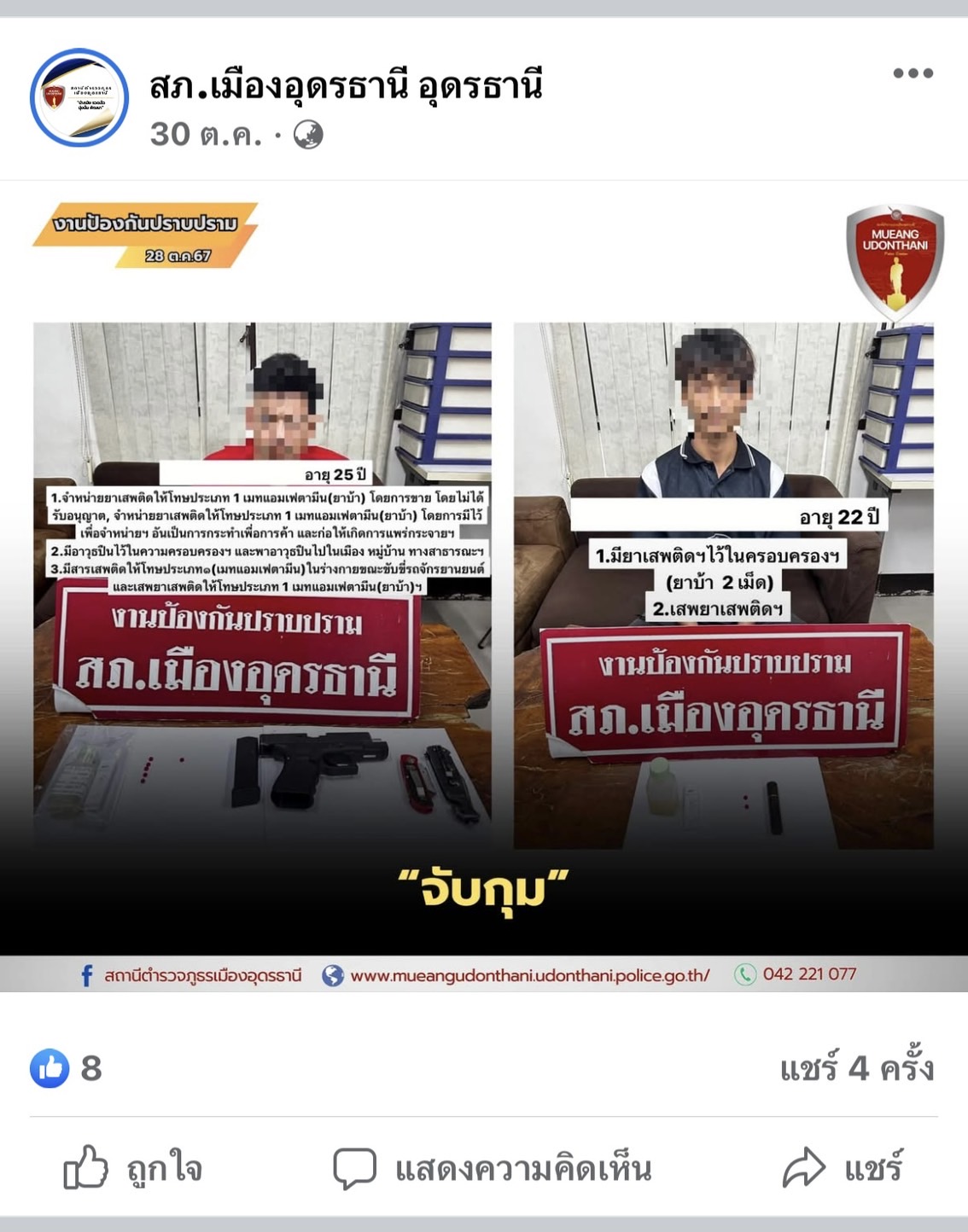Viewport: 968px width, 1232px height.
Task: Open the post's three-dot overflow menu
Action: point(913,73)
